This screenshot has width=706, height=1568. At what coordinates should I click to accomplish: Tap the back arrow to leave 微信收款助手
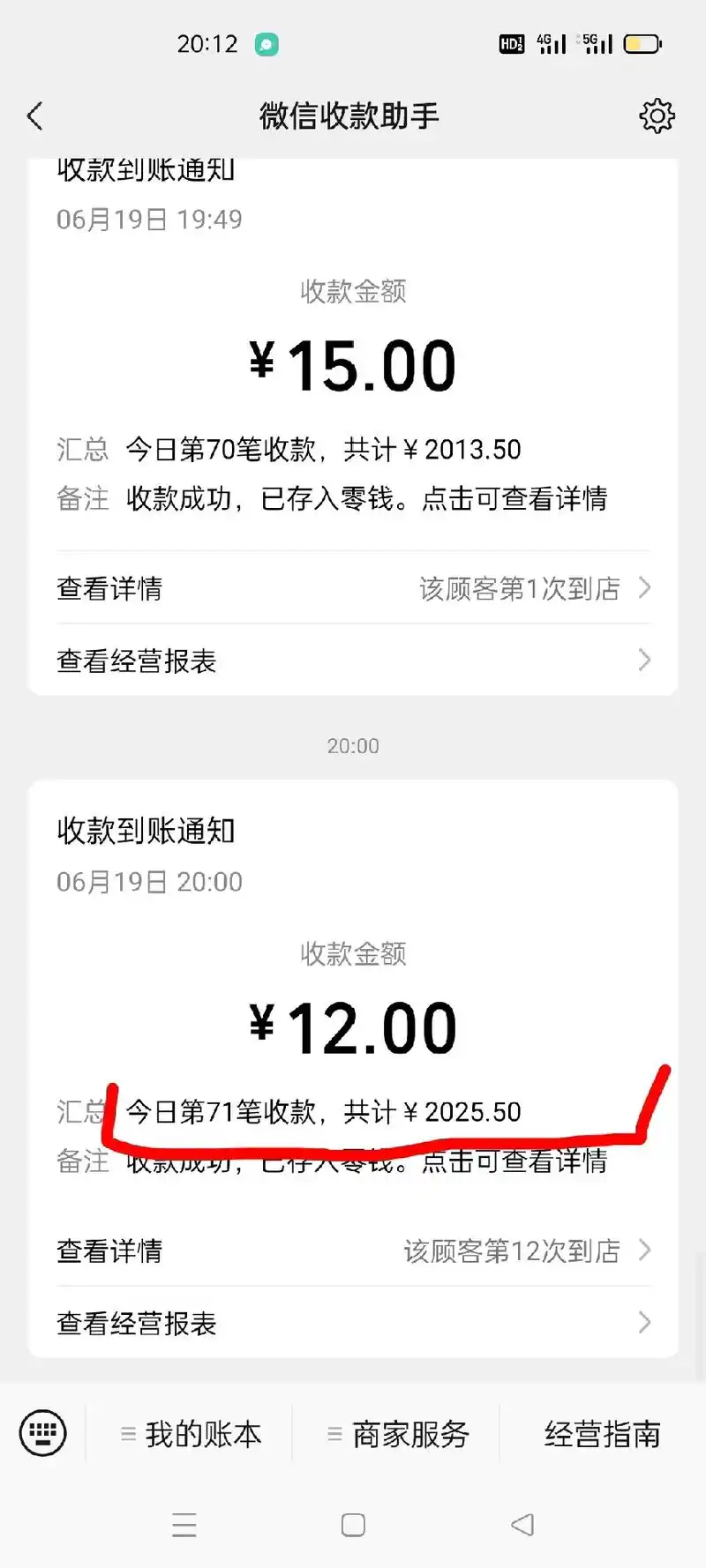(35, 116)
